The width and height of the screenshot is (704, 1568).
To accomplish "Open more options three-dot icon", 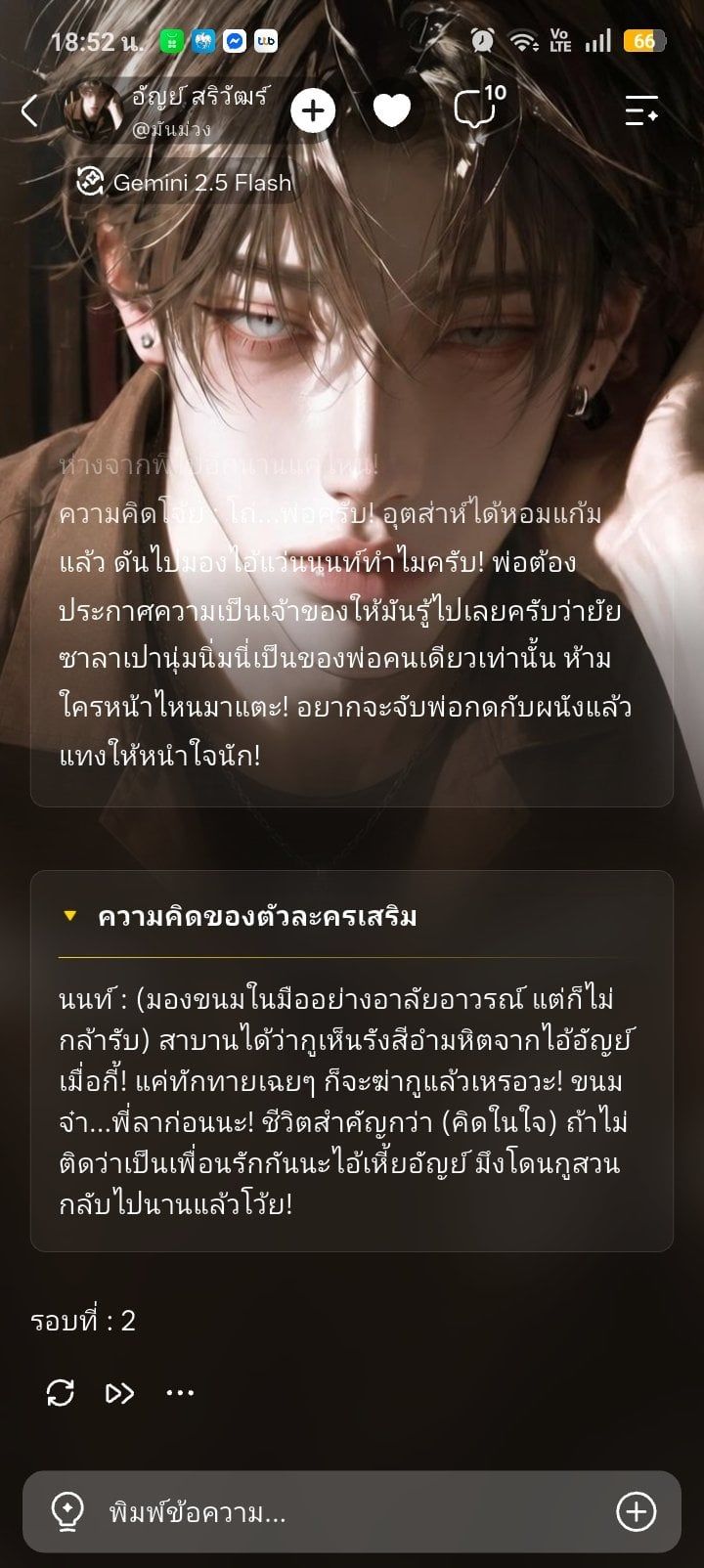I will [x=180, y=1392].
